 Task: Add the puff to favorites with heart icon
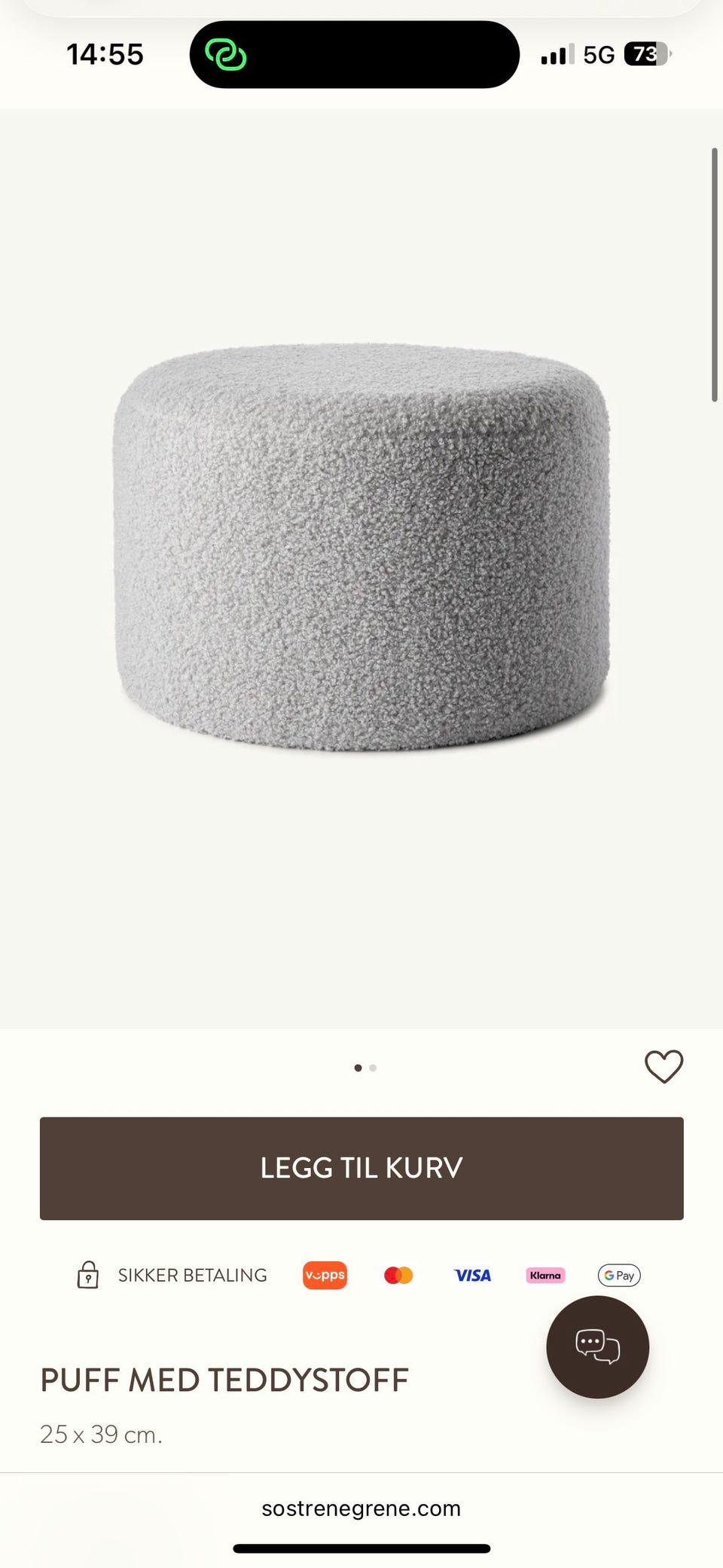point(664,1066)
